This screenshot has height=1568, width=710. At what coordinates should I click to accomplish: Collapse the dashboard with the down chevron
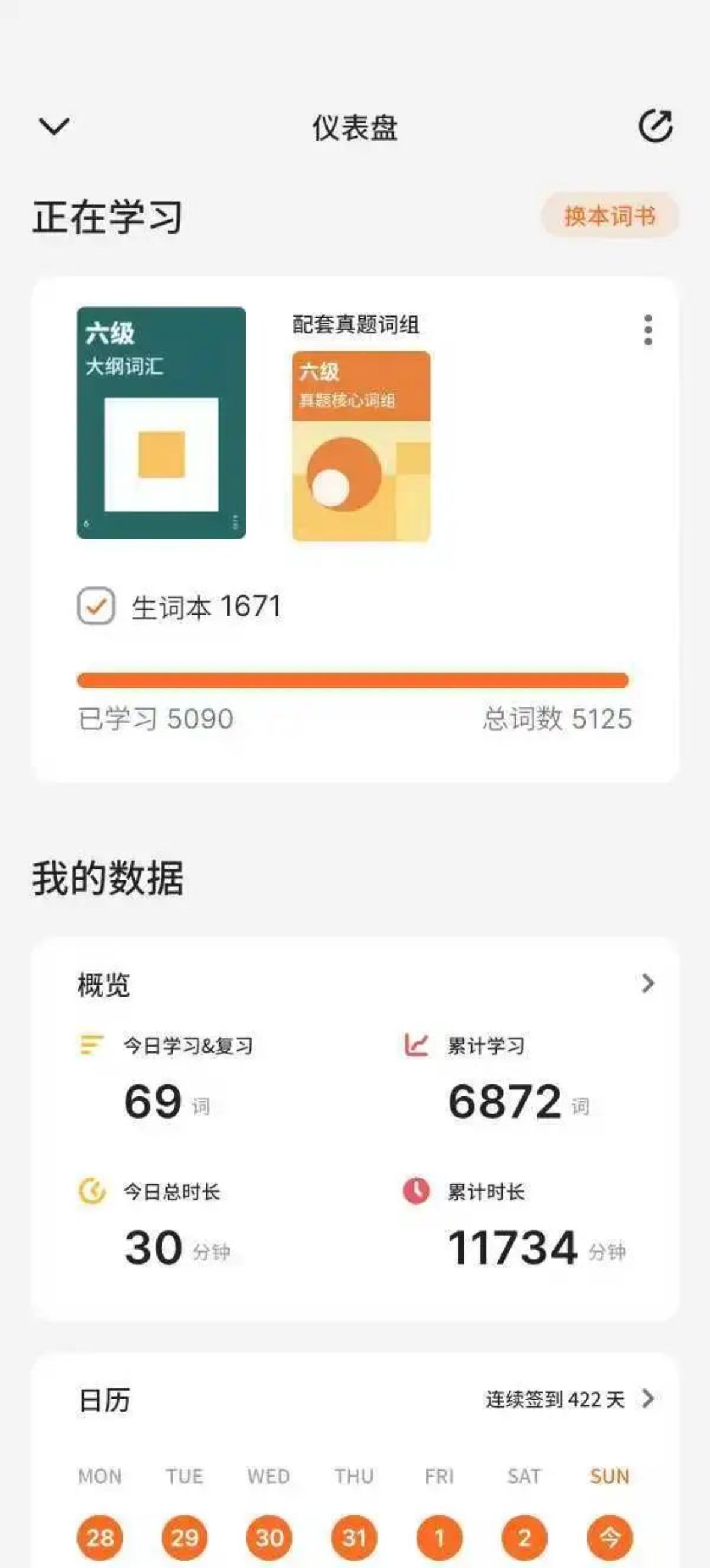(54, 127)
